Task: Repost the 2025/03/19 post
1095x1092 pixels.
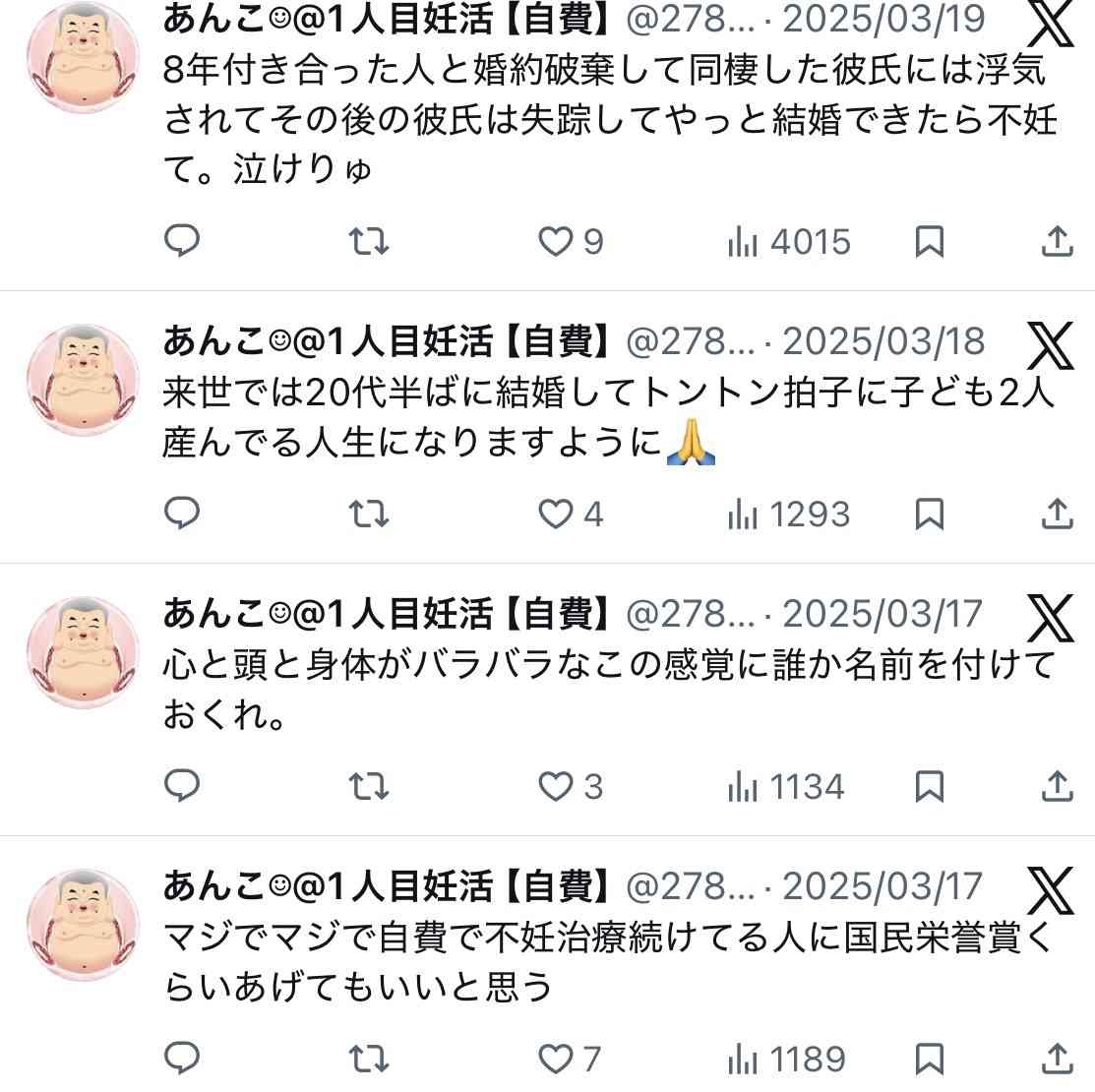Action: coord(369,241)
